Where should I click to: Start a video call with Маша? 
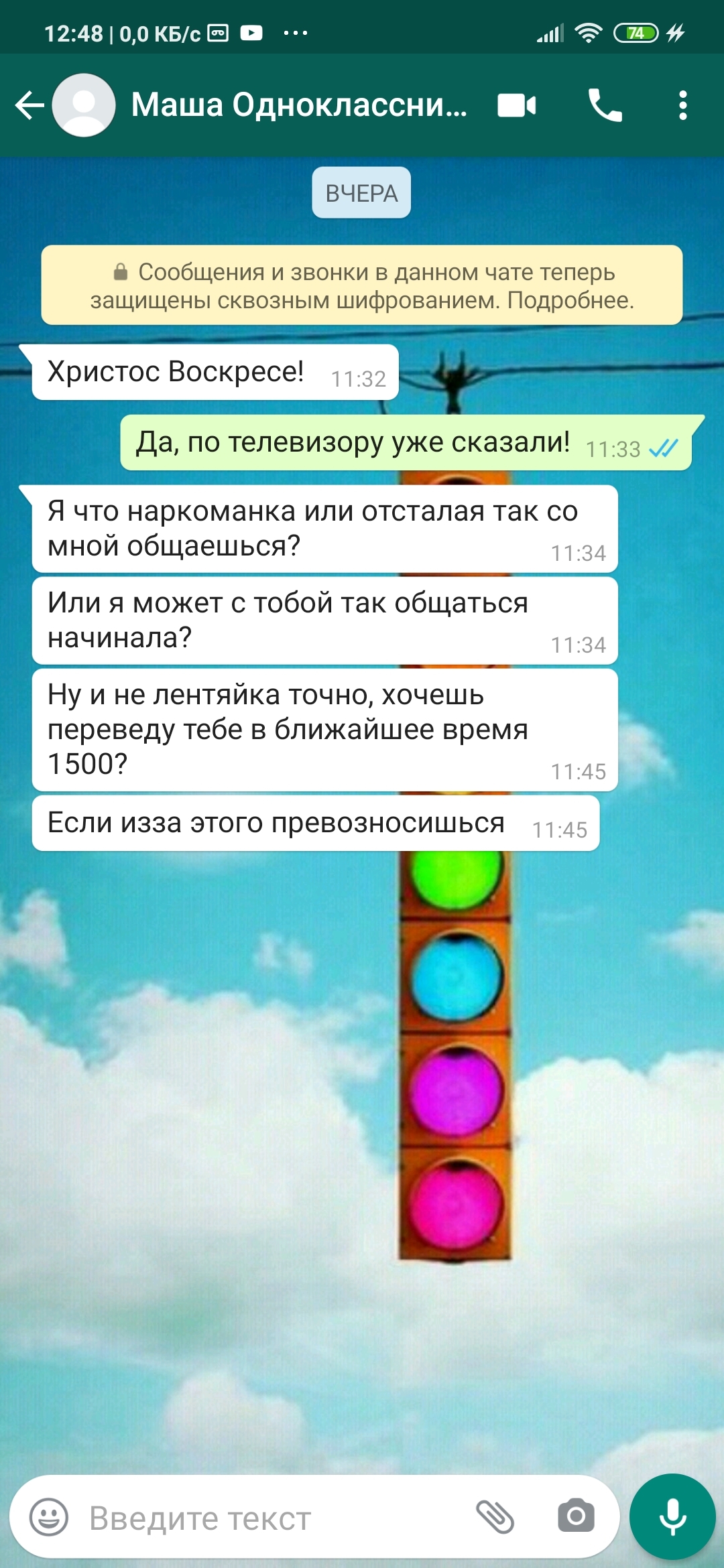coord(516,105)
